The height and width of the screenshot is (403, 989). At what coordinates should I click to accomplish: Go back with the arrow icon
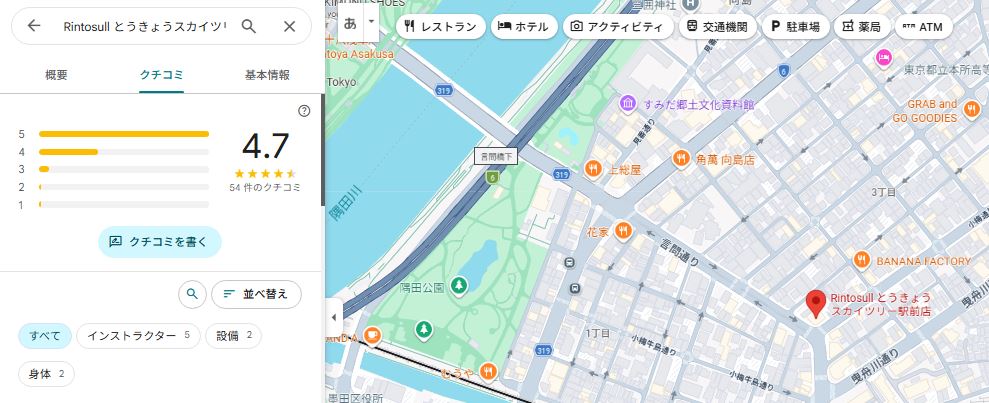pyautogui.click(x=34, y=26)
